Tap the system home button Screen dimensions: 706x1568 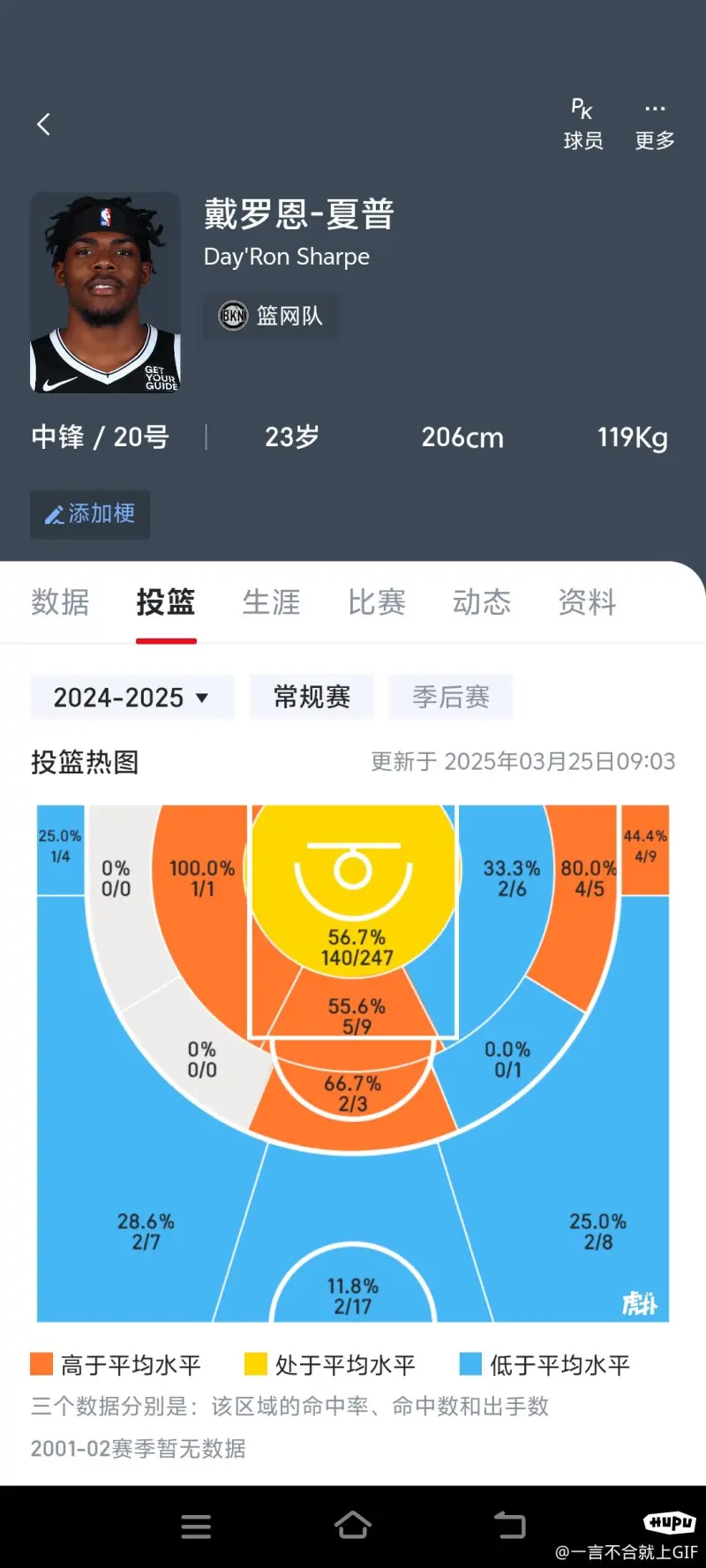tap(353, 1525)
